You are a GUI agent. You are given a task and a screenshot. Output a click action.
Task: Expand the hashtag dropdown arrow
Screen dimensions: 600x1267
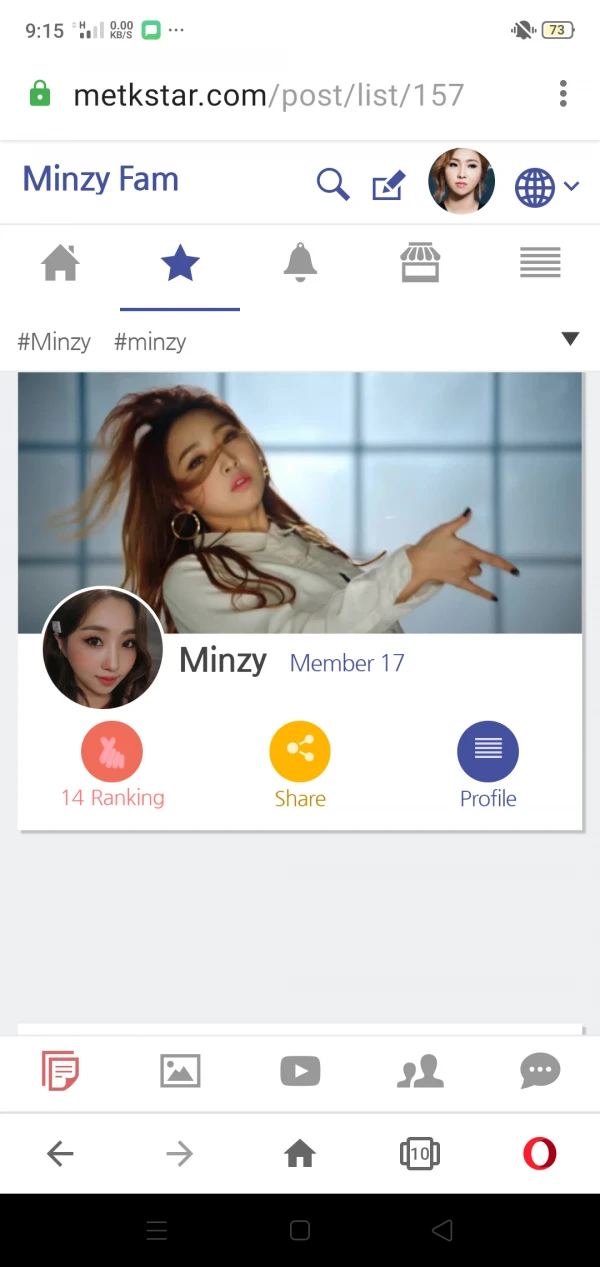570,339
